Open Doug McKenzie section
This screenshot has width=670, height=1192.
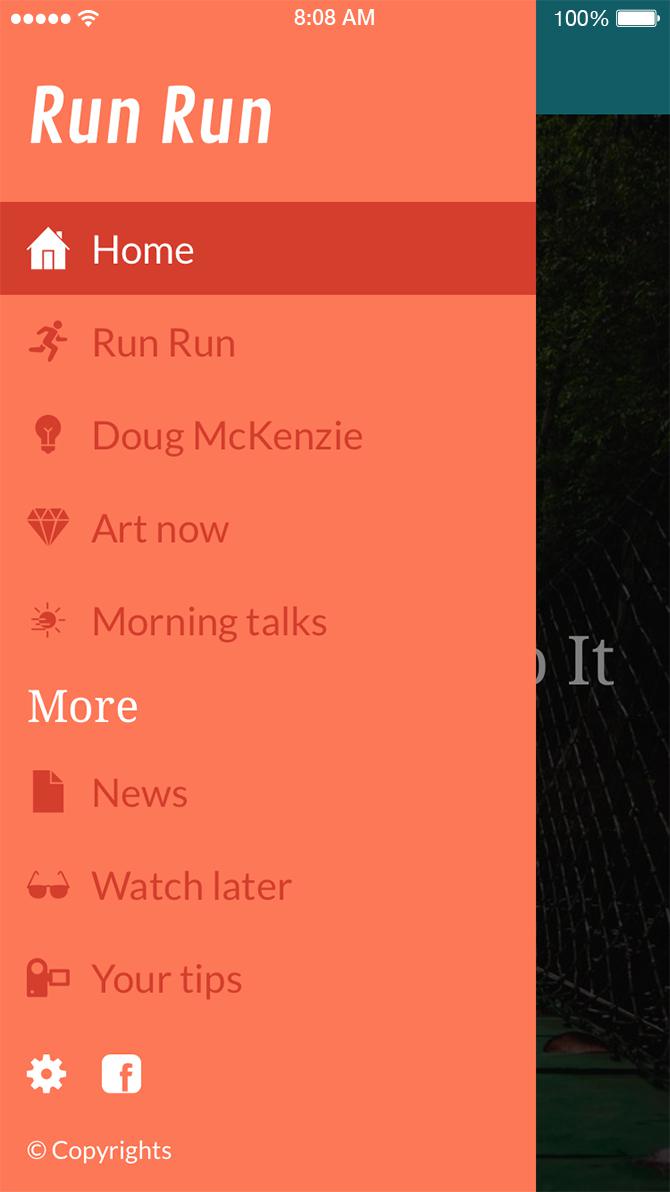pos(226,436)
